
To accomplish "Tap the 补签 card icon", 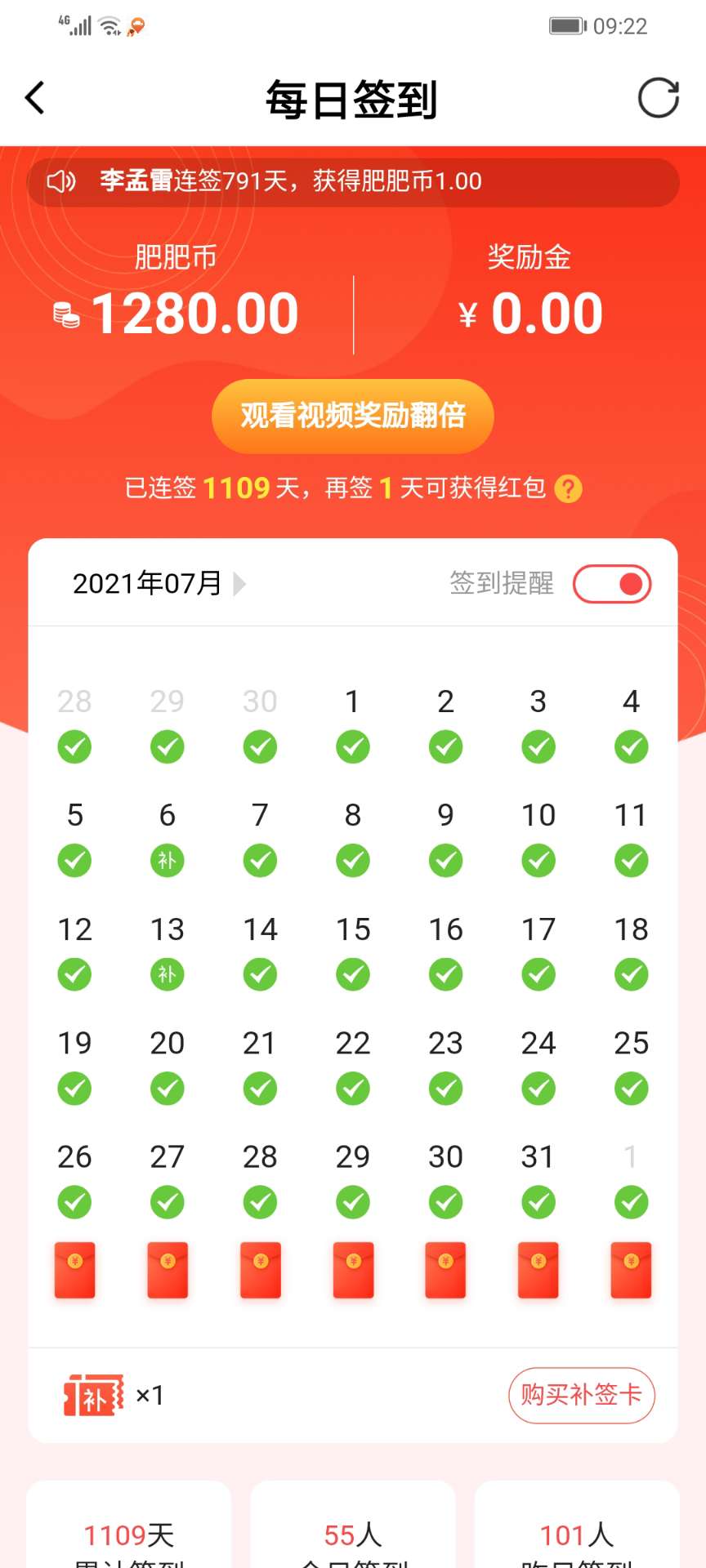I will click(94, 1395).
